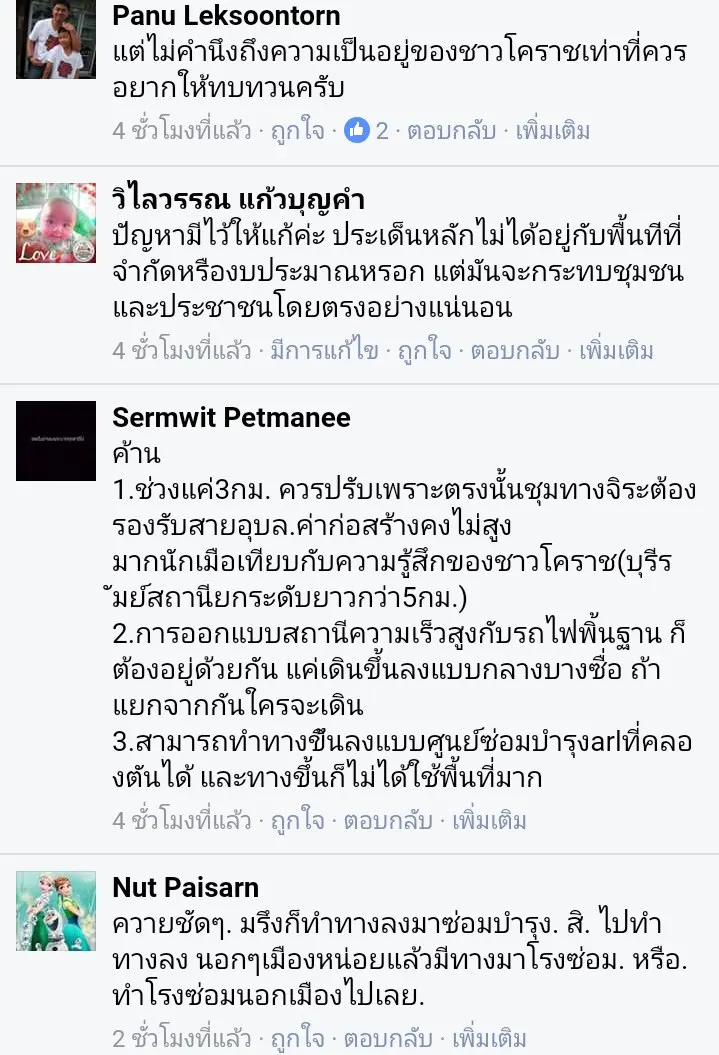Image resolution: width=719 pixels, height=1055 pixels.
Task: Like วิไลวรรณ แก้วบุญคำ's comment
Action: (424, 351)
